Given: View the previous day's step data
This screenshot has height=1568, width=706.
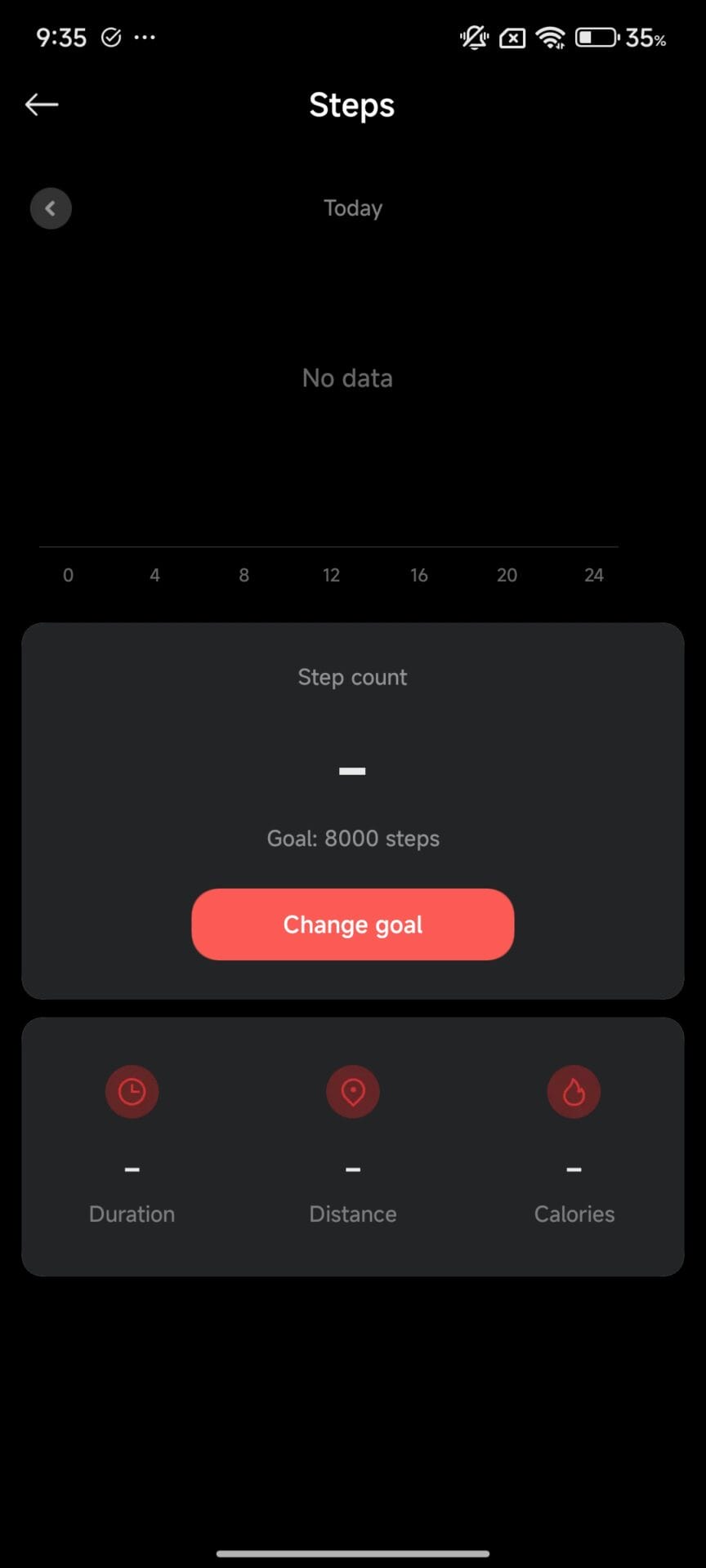Looking at the screenshot, I should pyautogui.click(x=51, y=208).
